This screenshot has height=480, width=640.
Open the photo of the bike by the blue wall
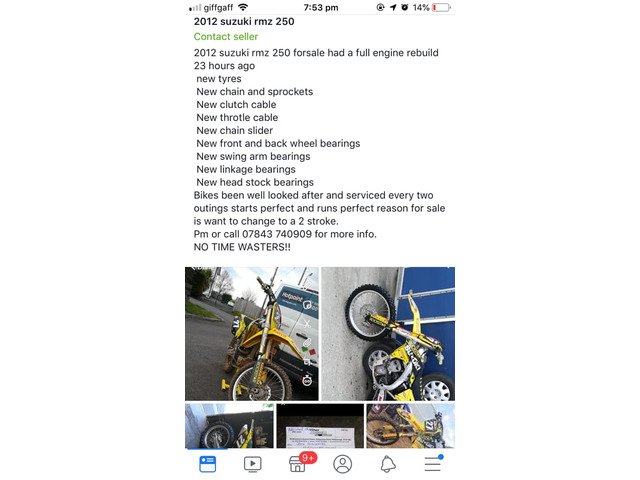click(388, 334)
